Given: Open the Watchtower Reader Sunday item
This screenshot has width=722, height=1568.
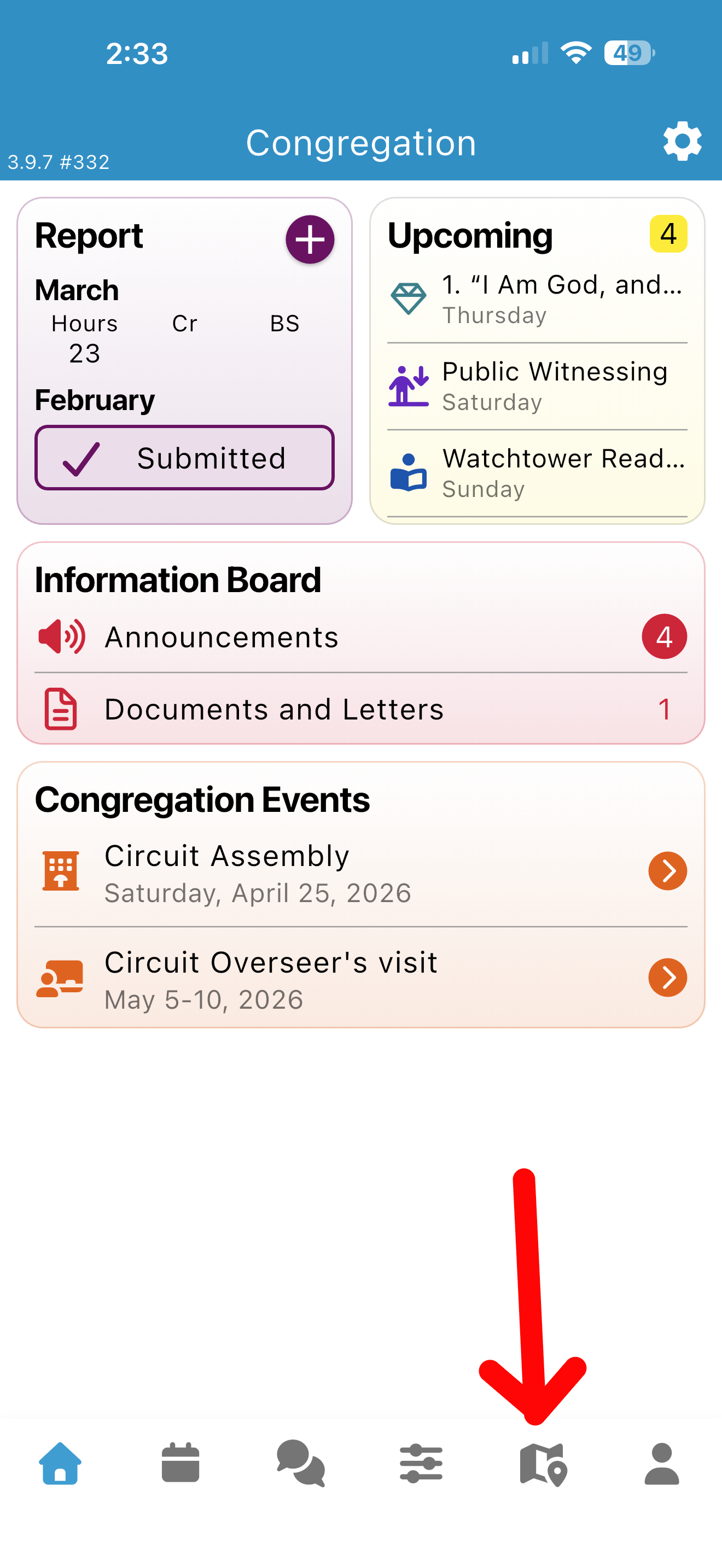Looking at the screenshot, I should tap(537, 473).
